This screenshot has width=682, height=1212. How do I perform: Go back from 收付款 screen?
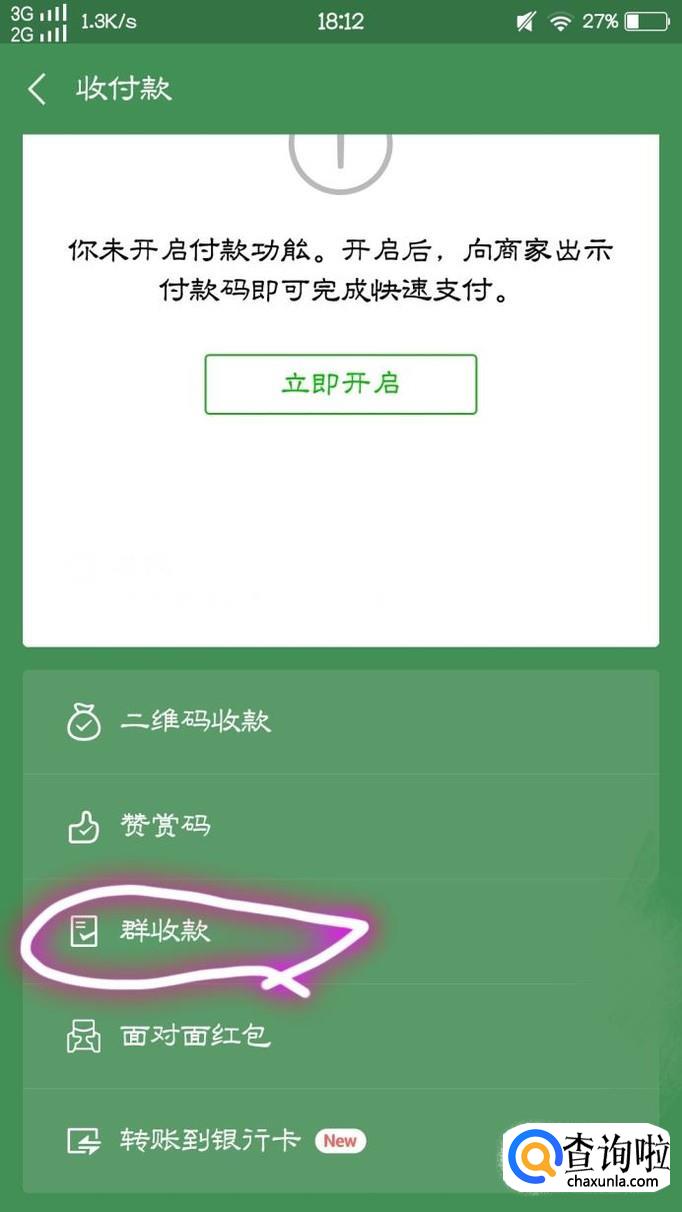coord(37,89)
